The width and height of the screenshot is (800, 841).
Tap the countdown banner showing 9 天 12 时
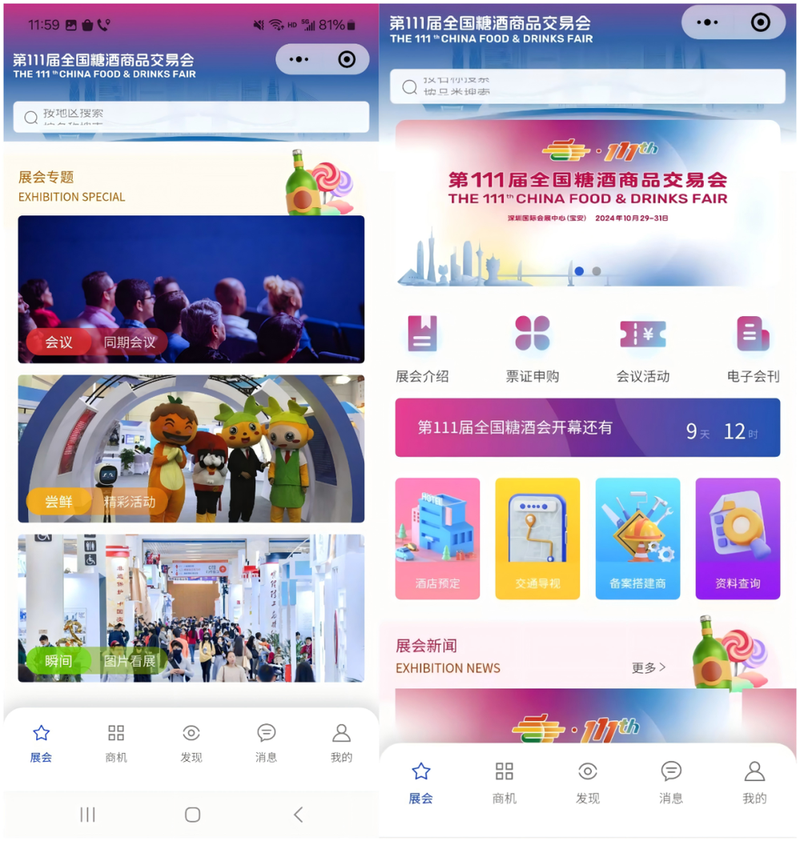pos(587,428)
